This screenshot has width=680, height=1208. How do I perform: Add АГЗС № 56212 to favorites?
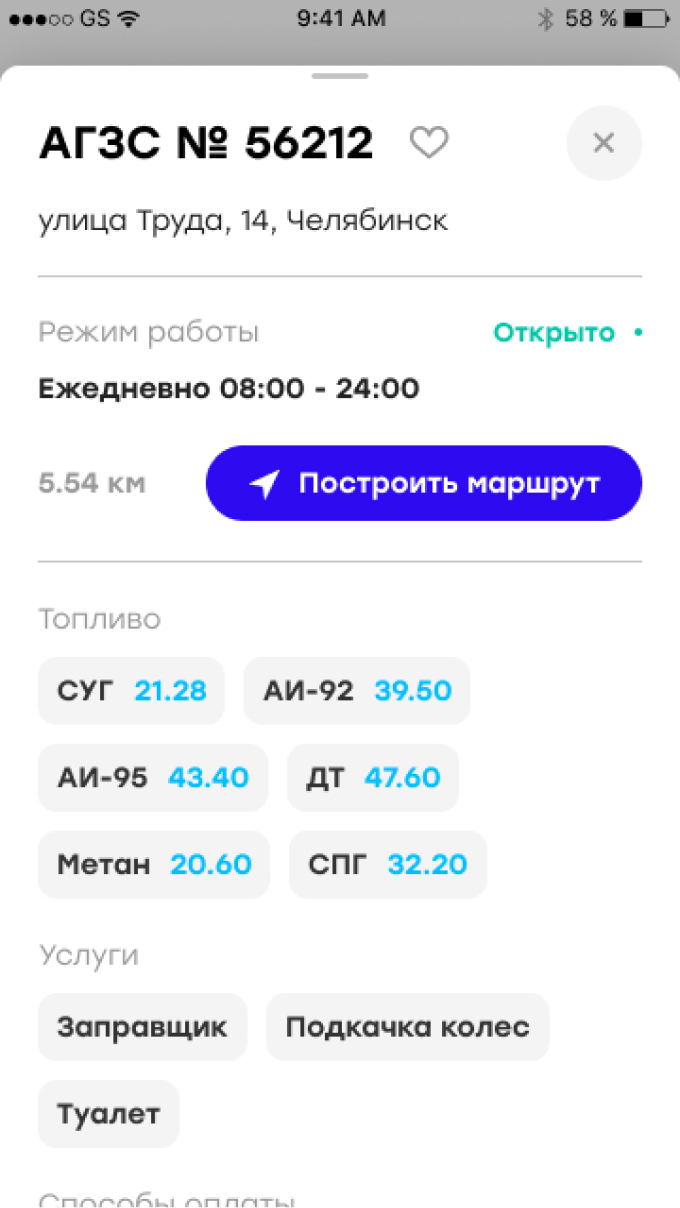pyautogui.click(x=429, y=143)
